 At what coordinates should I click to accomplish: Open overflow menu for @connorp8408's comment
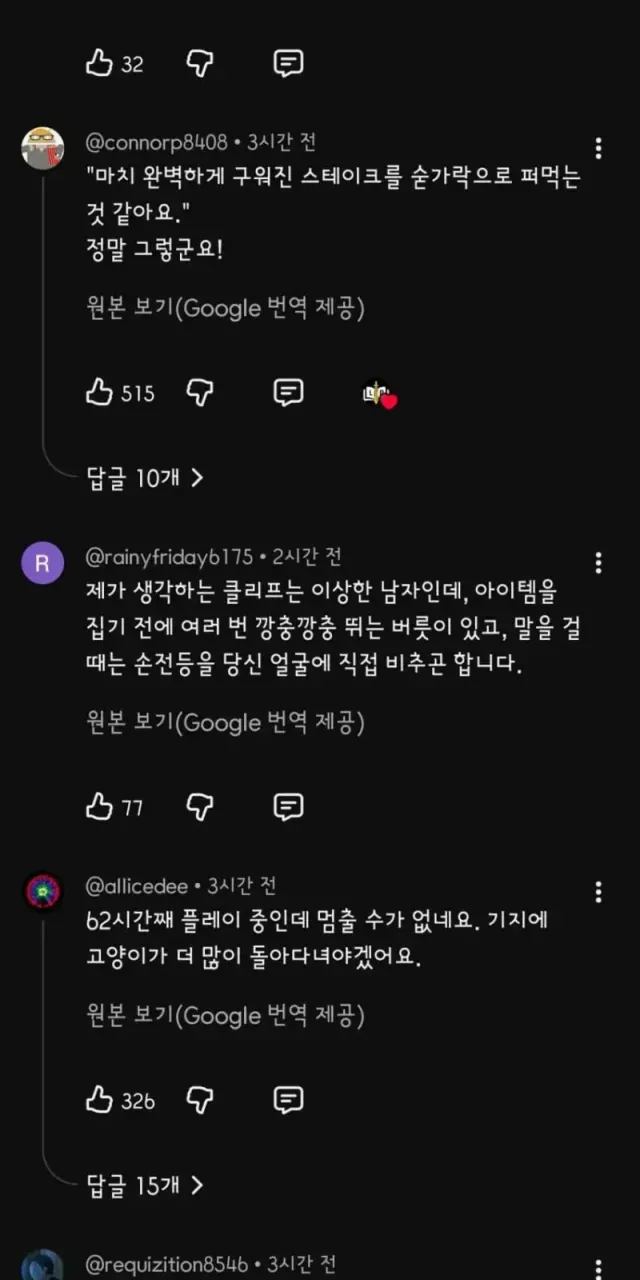point(598,149)
